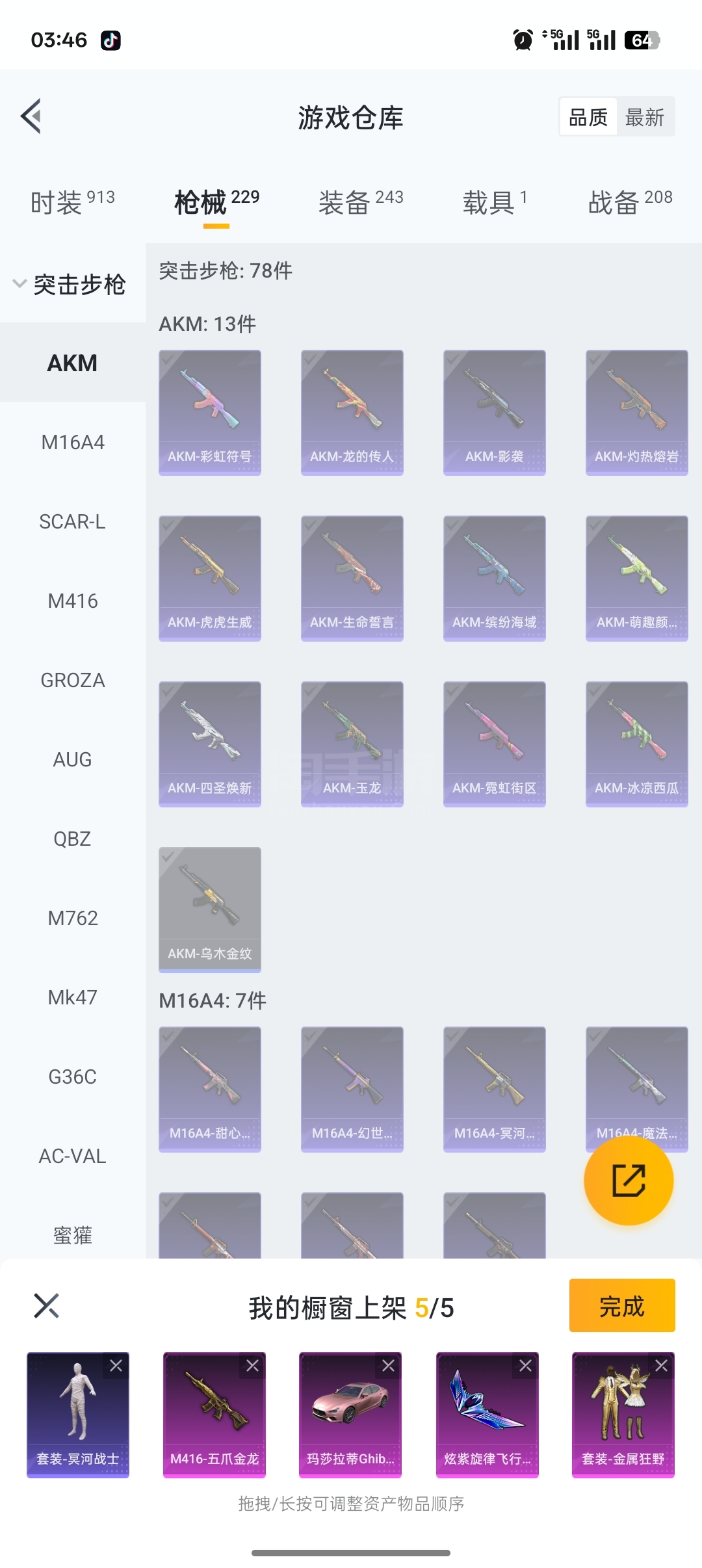Remove 套装-金属狂野 from showcase
The width and height of the screenshot is (702, 1568).
662,1366
